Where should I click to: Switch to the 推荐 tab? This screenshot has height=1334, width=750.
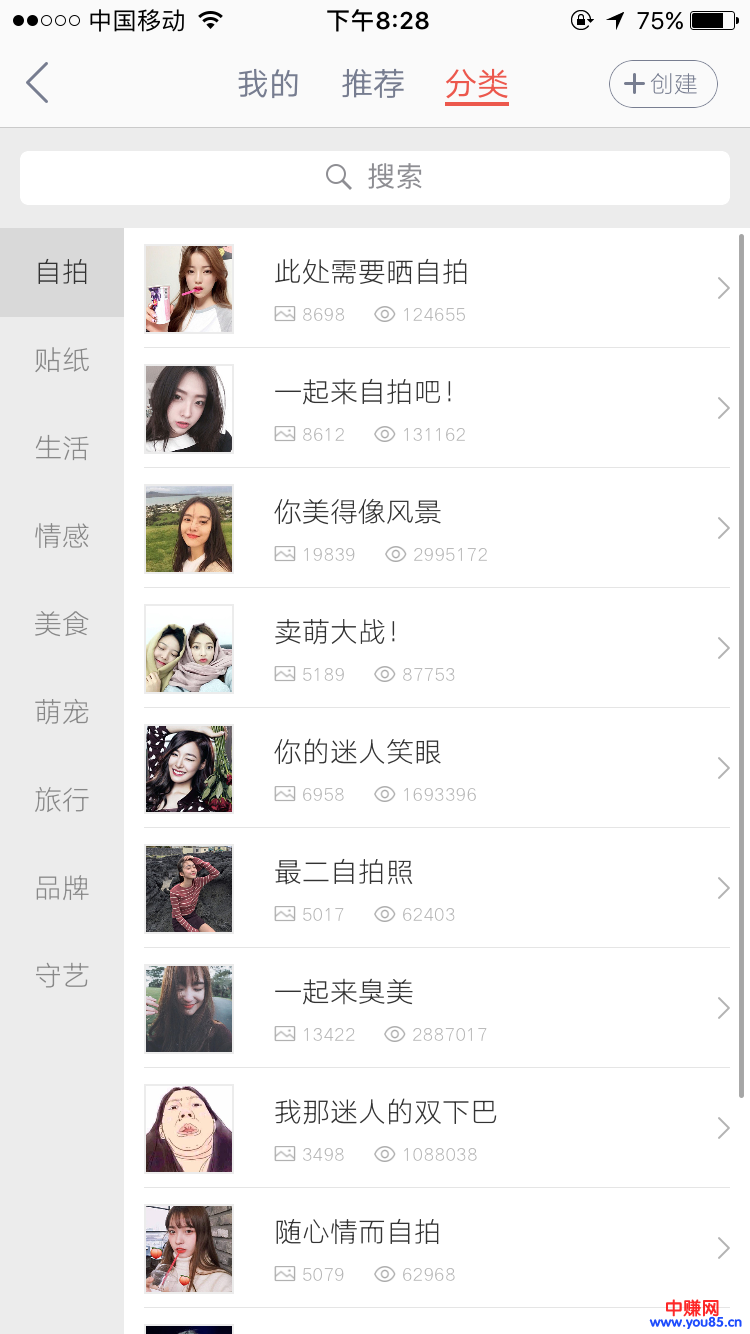click(x=373, y=84)
